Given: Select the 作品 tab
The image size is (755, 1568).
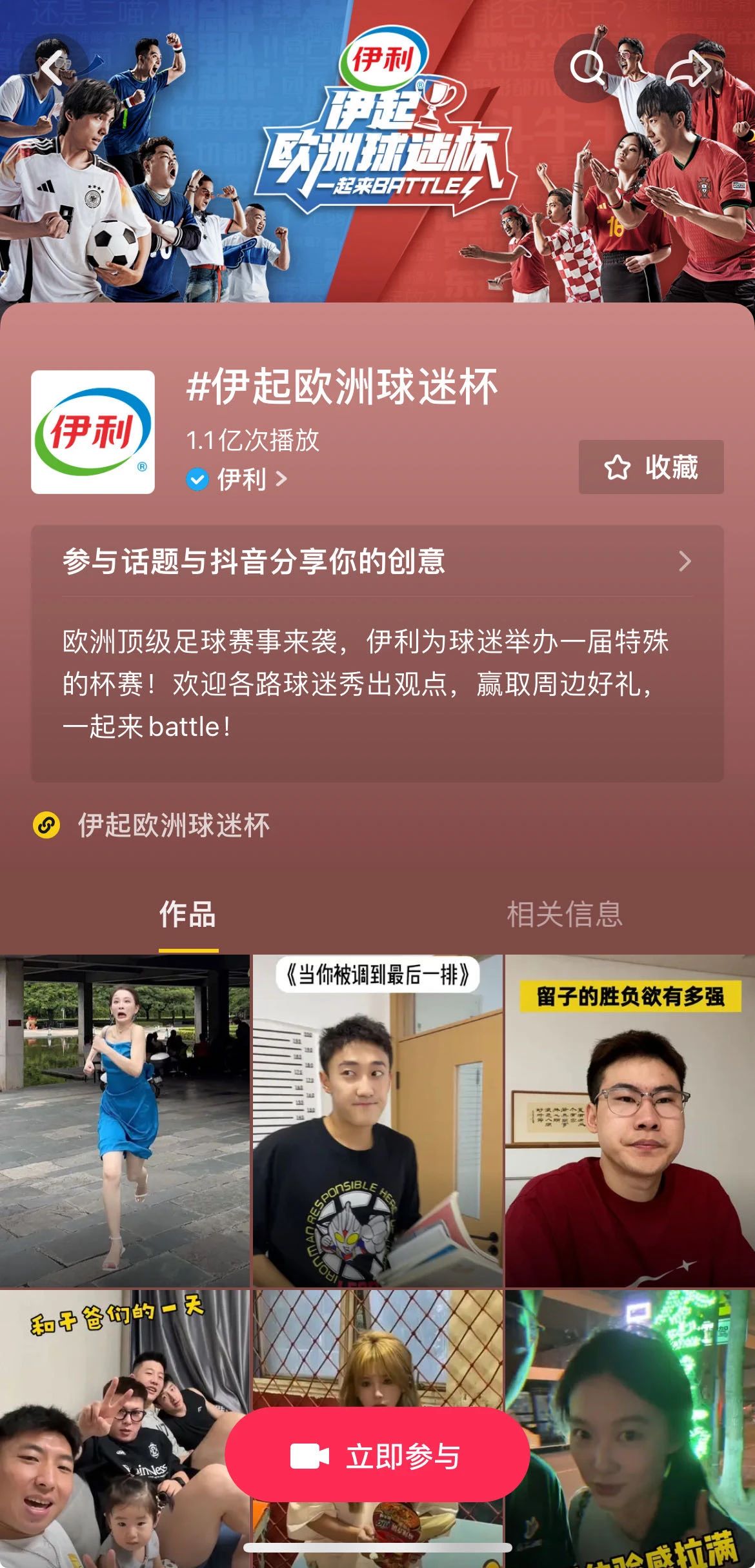Looking at the screenshot, I should pos(188,915).
